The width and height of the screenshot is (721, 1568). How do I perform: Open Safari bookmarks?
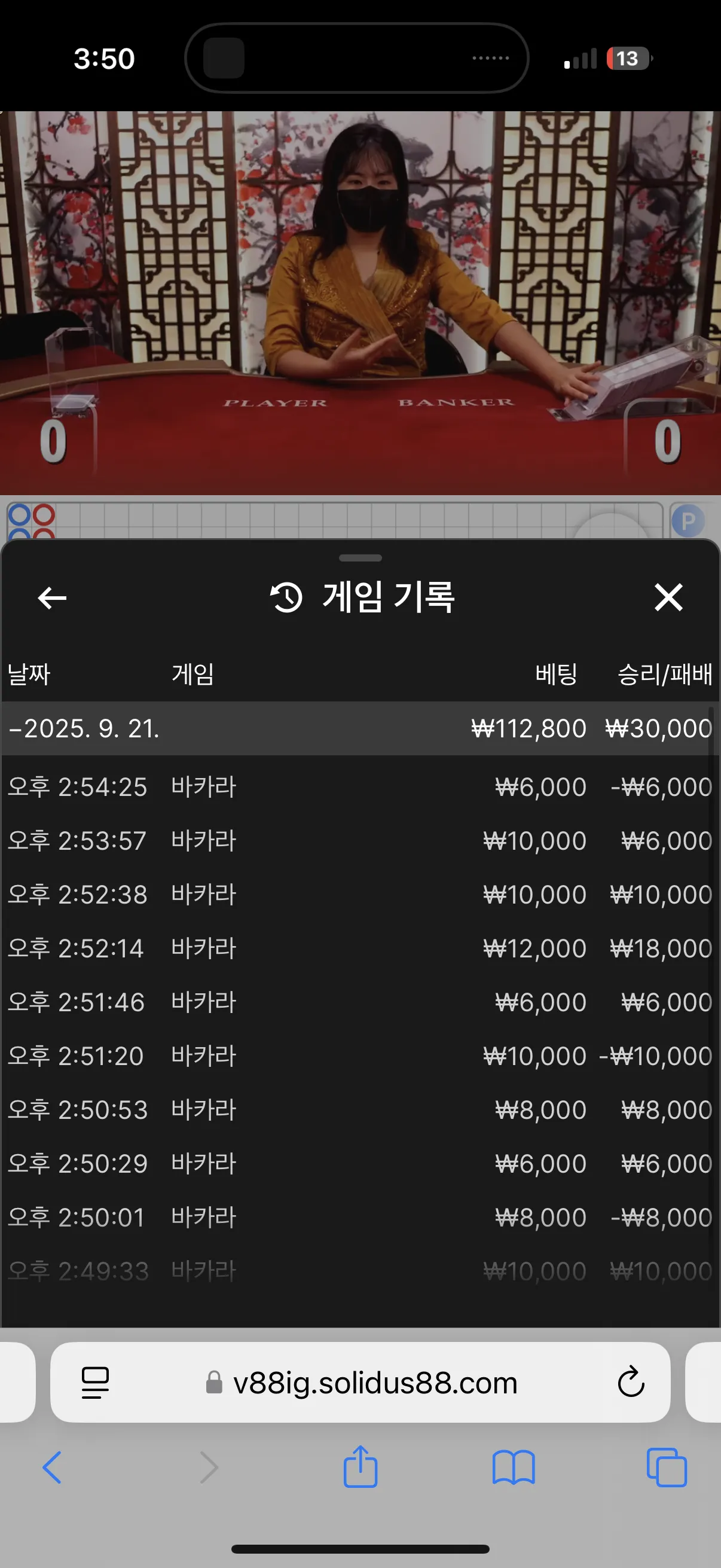[514, 1468]
